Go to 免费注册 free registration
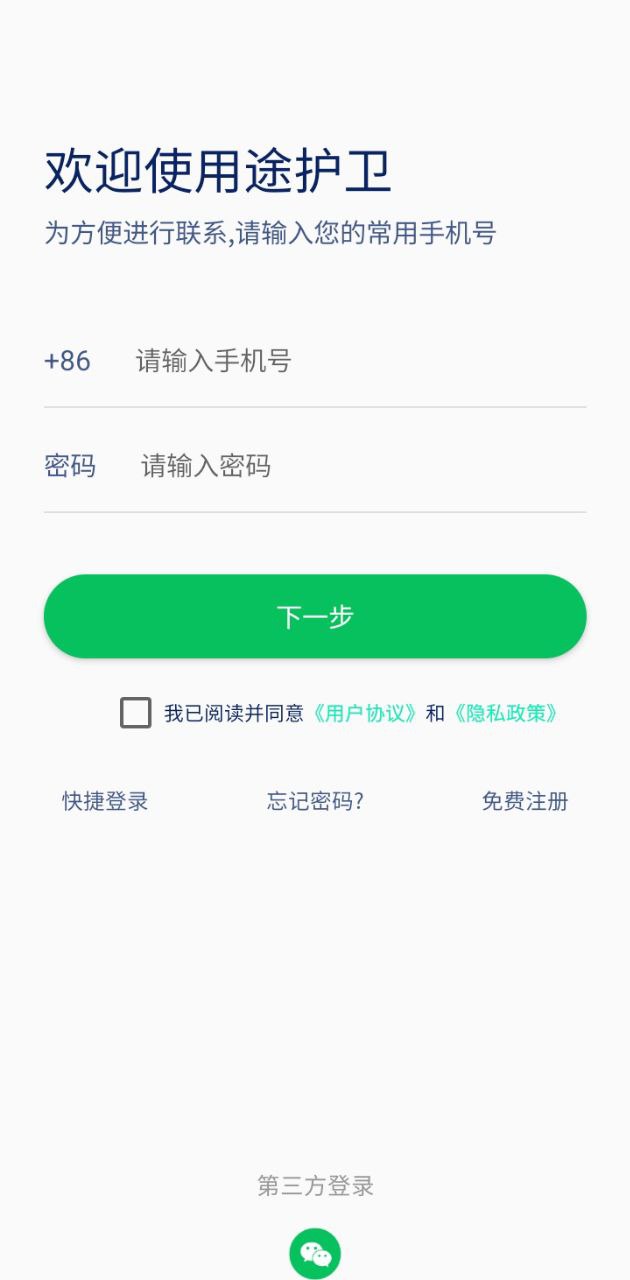The image size is (630, 1280). tap(525, 801)
